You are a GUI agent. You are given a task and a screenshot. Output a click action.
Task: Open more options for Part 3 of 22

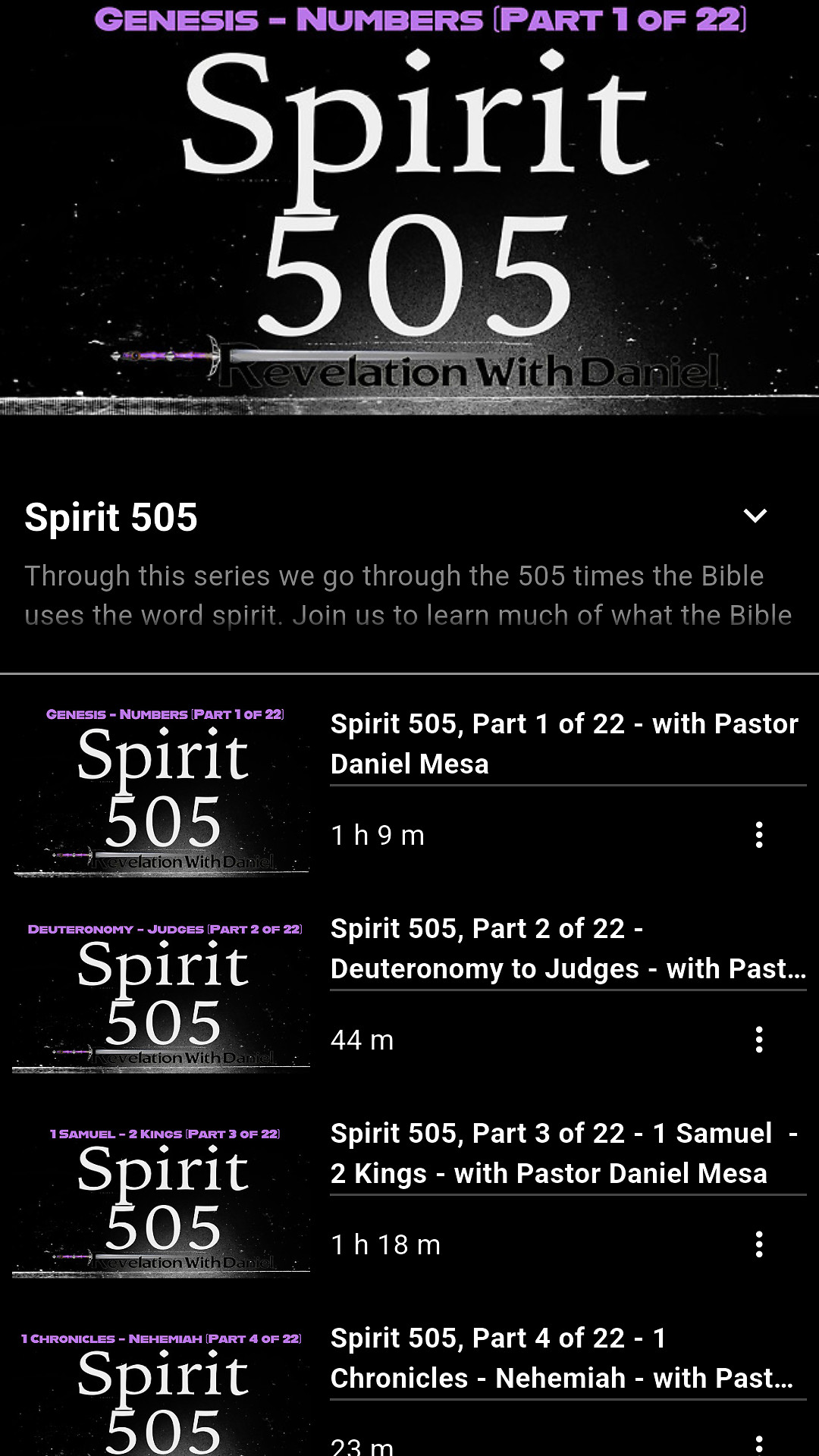point(759,1244)
